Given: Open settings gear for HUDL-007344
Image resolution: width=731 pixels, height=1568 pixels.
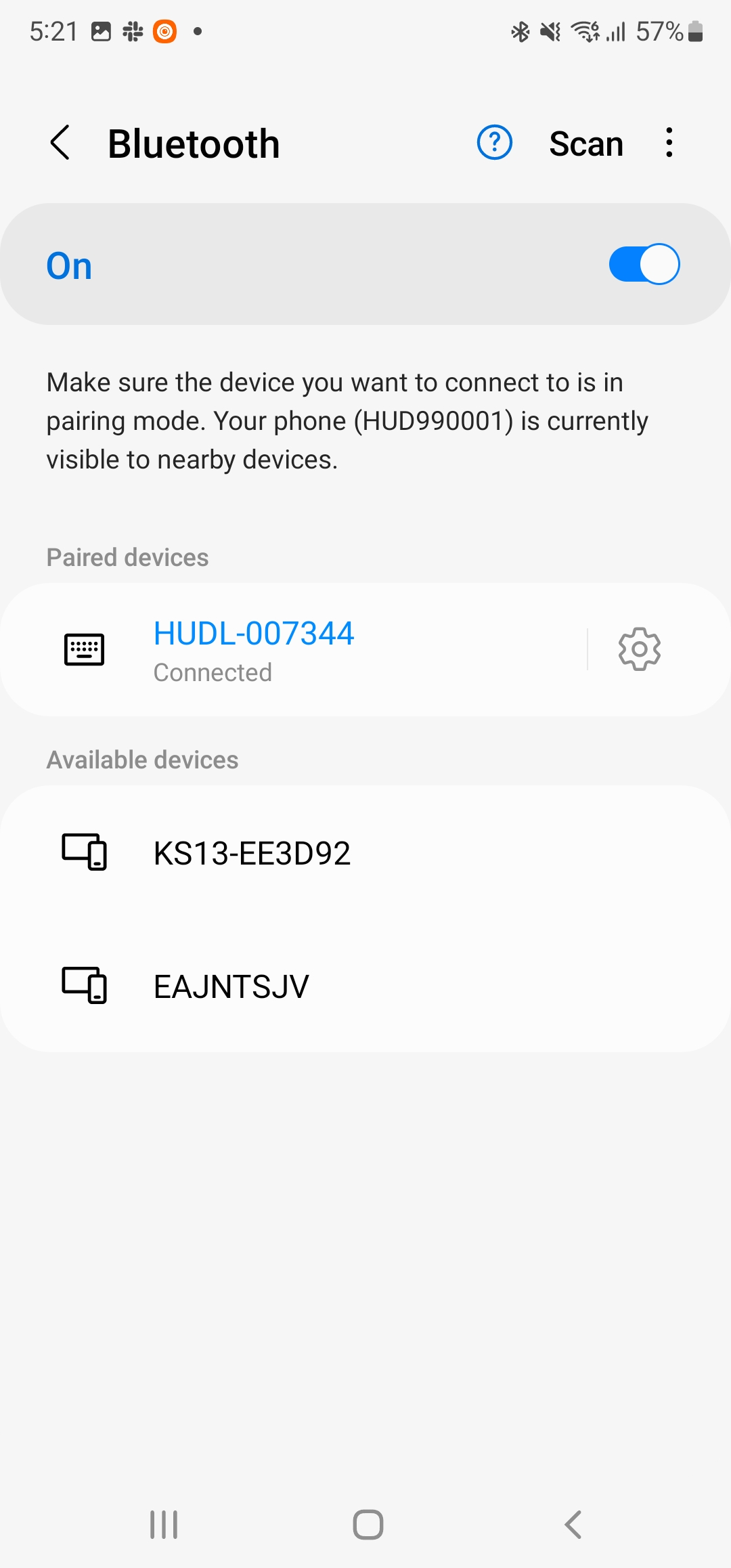Looking at the screenshot, I should pos(639,648).
